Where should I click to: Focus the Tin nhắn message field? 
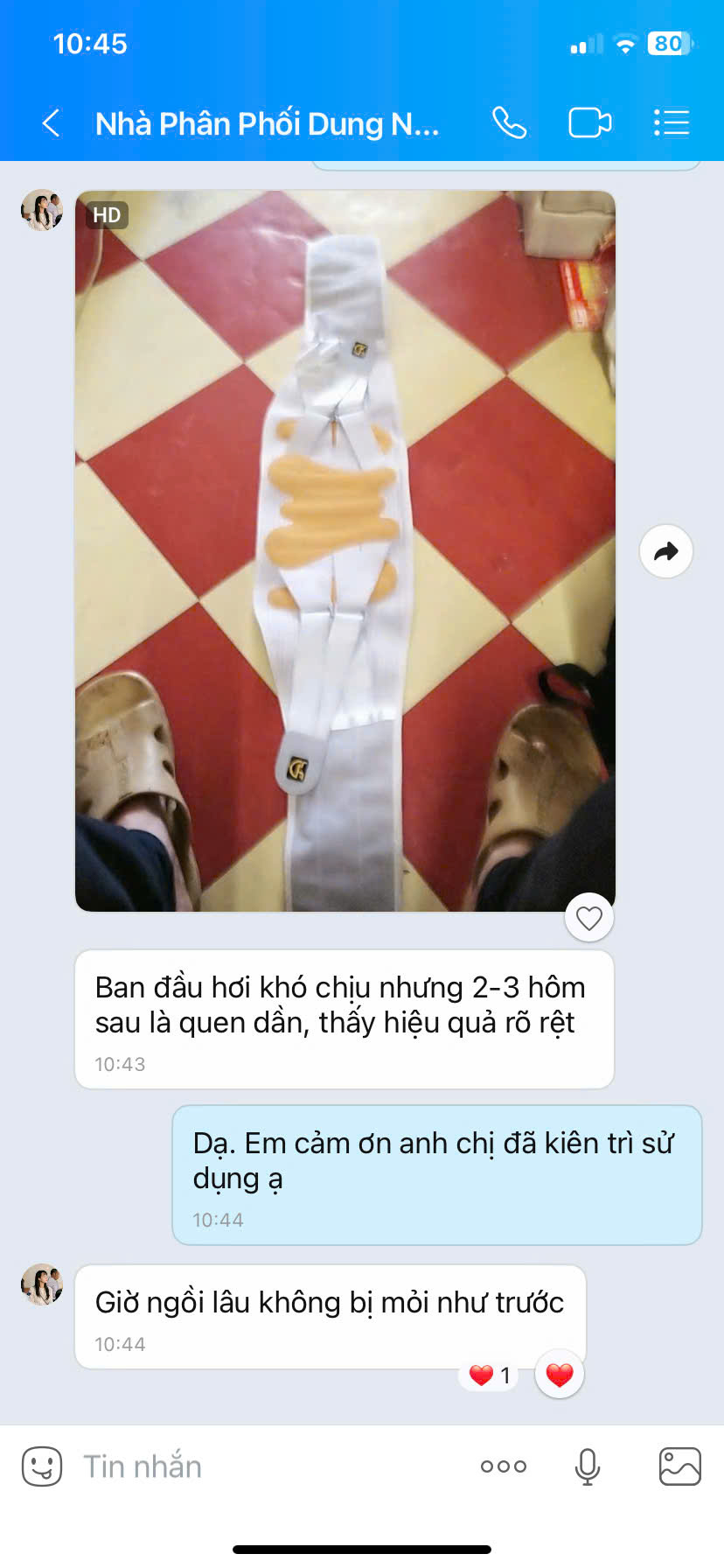pyautogui.click(x=262, y=1466)
